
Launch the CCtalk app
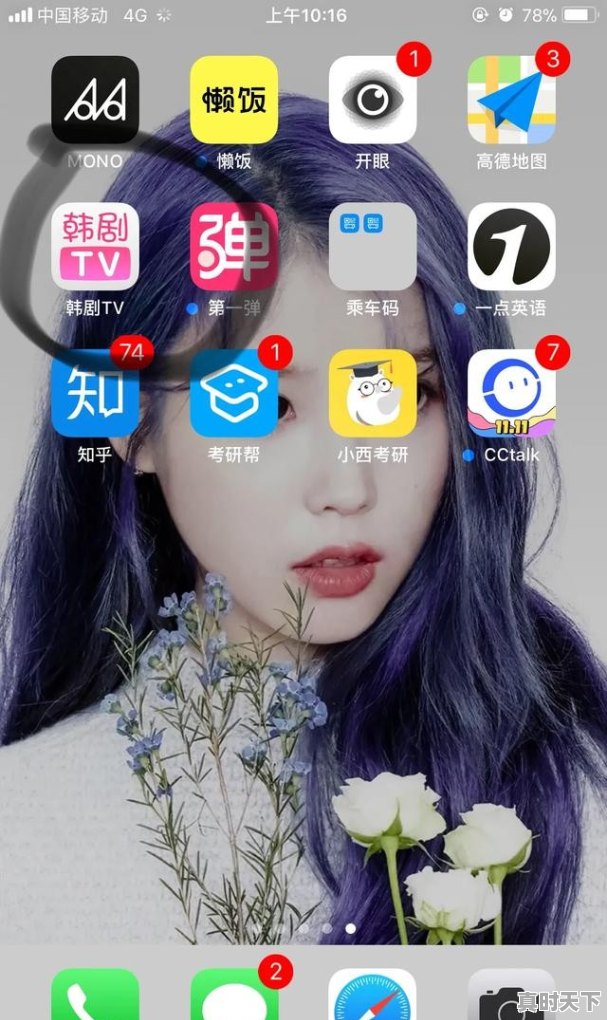[x=512, y=393]
